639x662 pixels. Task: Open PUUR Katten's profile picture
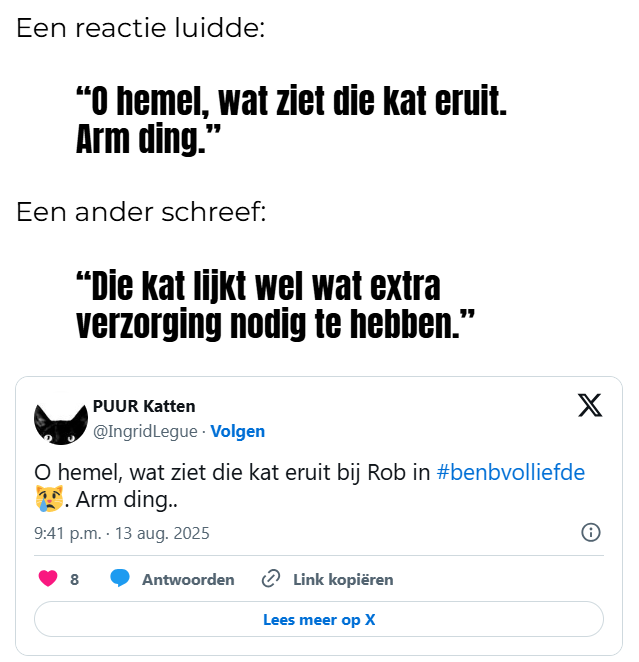[x=60, y=421]
